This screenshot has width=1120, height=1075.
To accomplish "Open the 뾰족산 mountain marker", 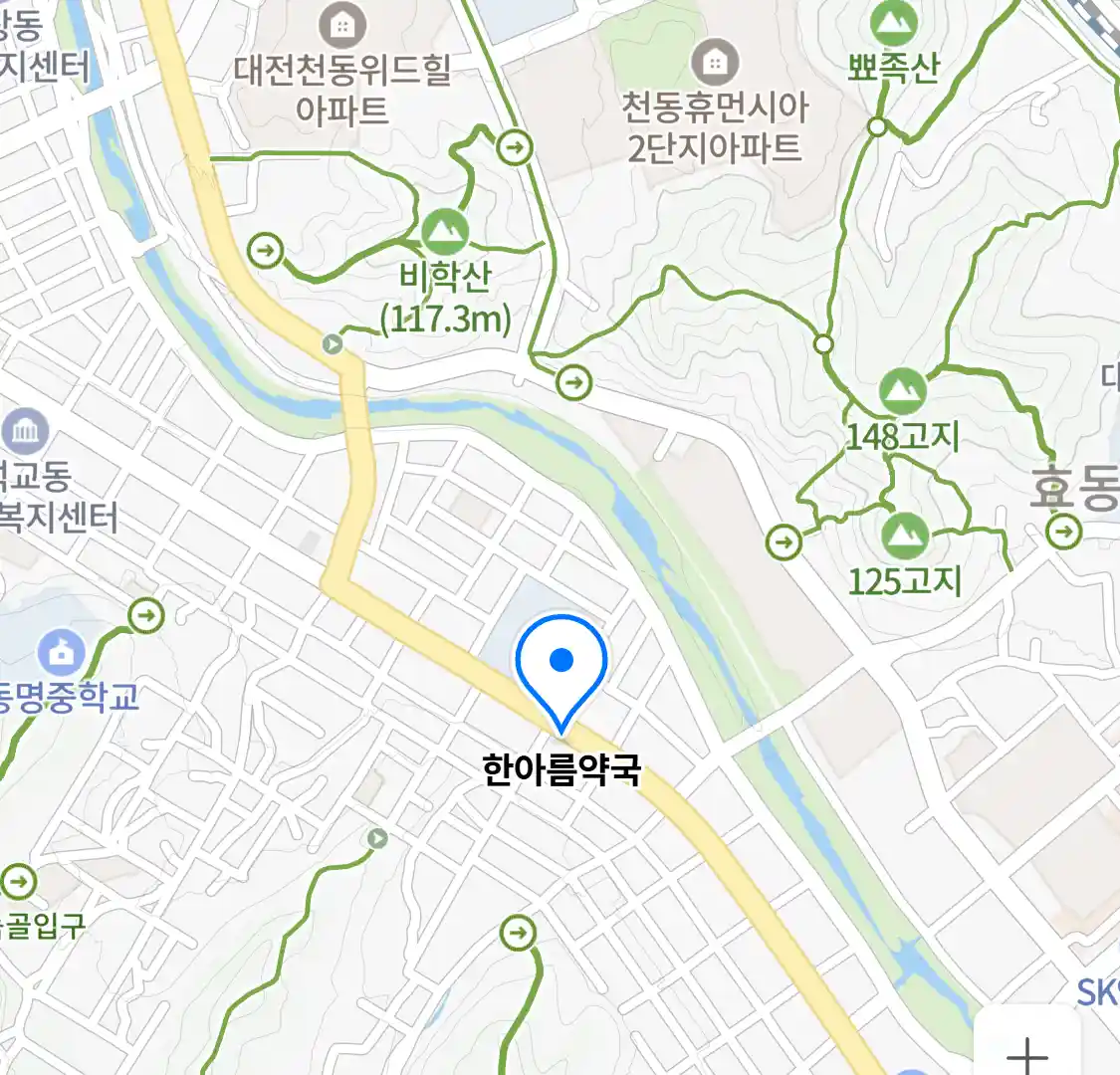I will pyautogui.click(x=893, y=24).
